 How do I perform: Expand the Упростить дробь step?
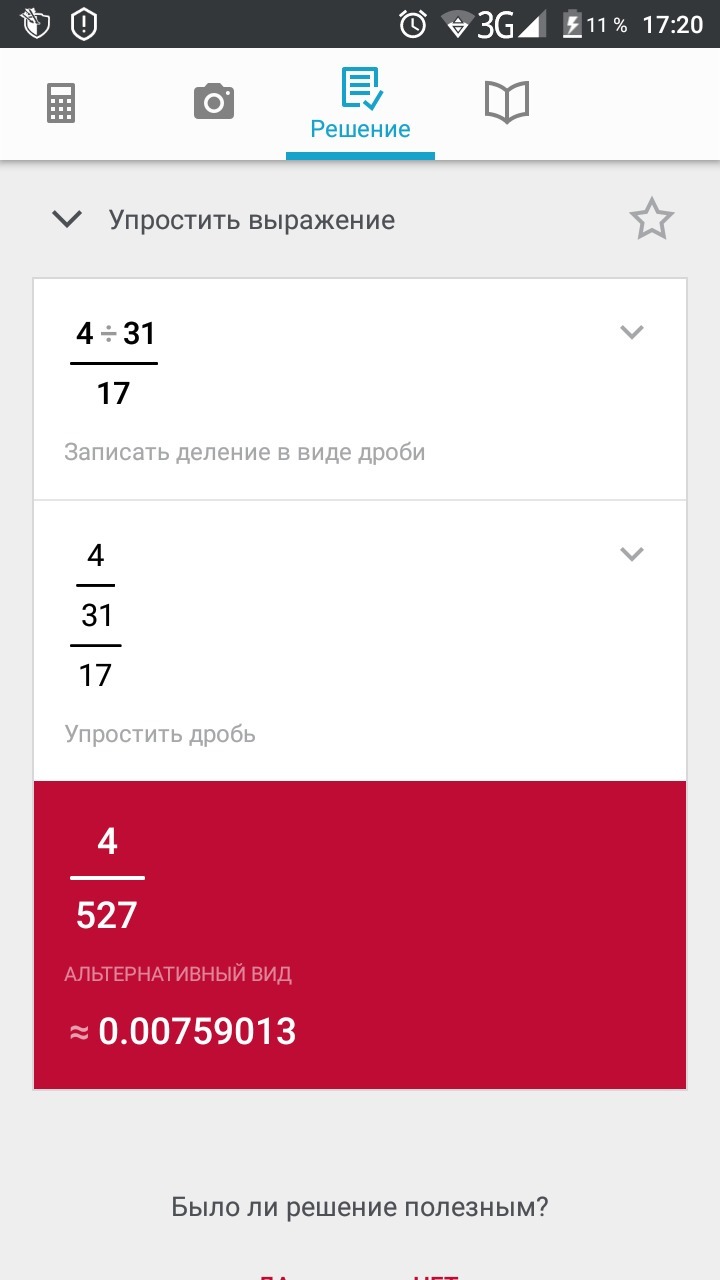tap(631, 554)
